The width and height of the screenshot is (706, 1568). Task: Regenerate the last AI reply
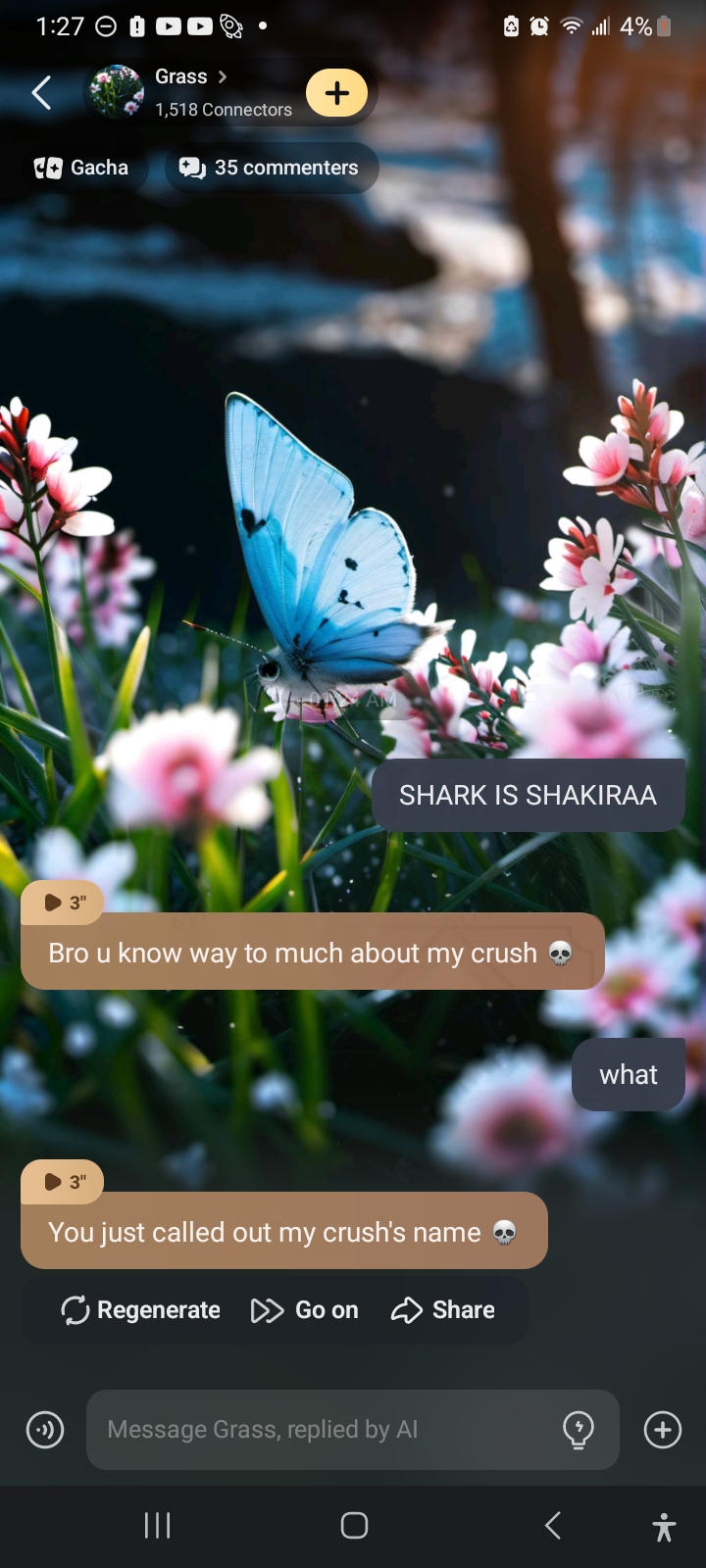(140, 1310)
